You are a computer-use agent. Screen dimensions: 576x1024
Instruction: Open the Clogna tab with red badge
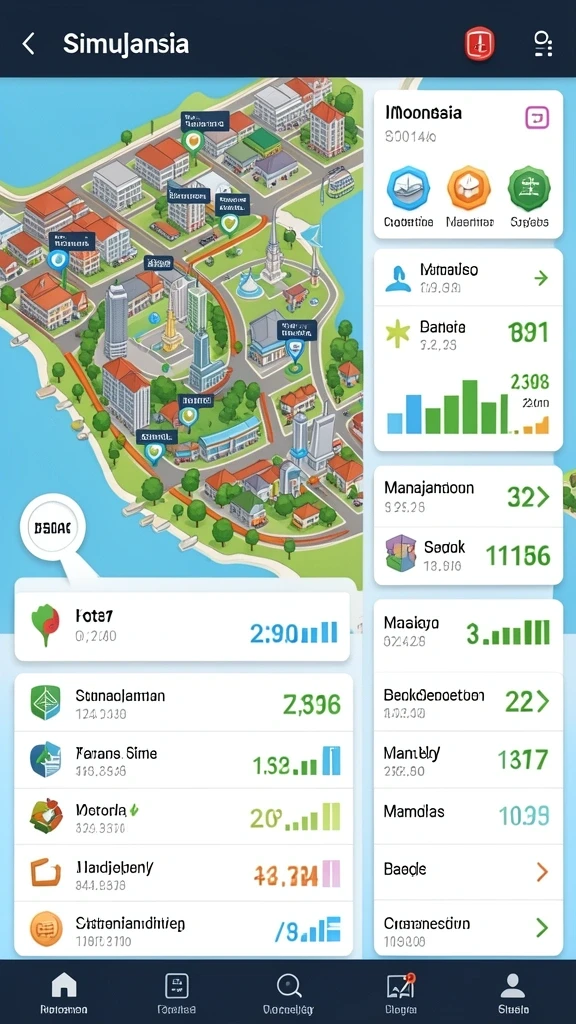click(x=400, y=993)
